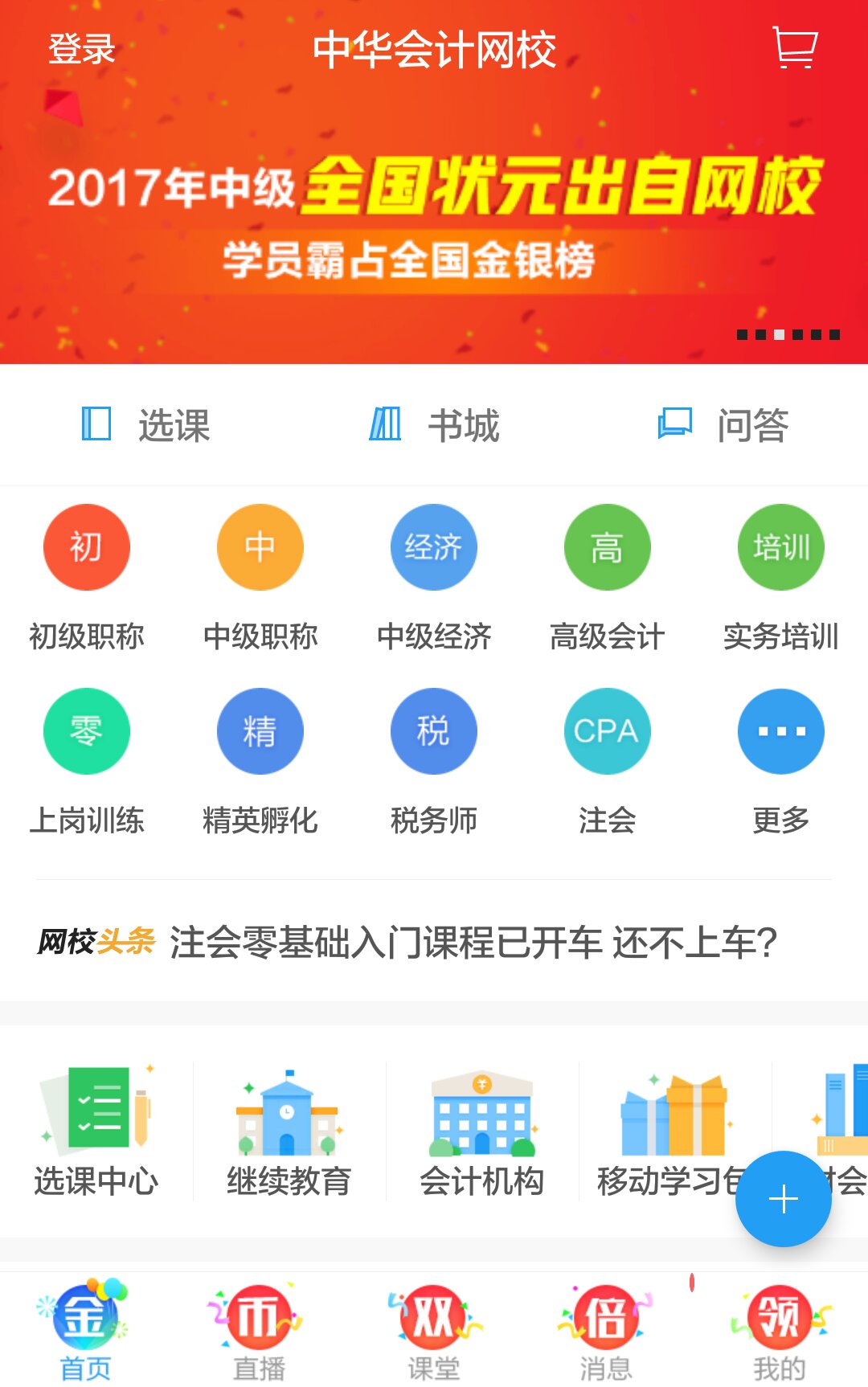Open 继续教育 tile
The height and width of the screenshot is (1387, 868).
click(x=289, y=1131)
